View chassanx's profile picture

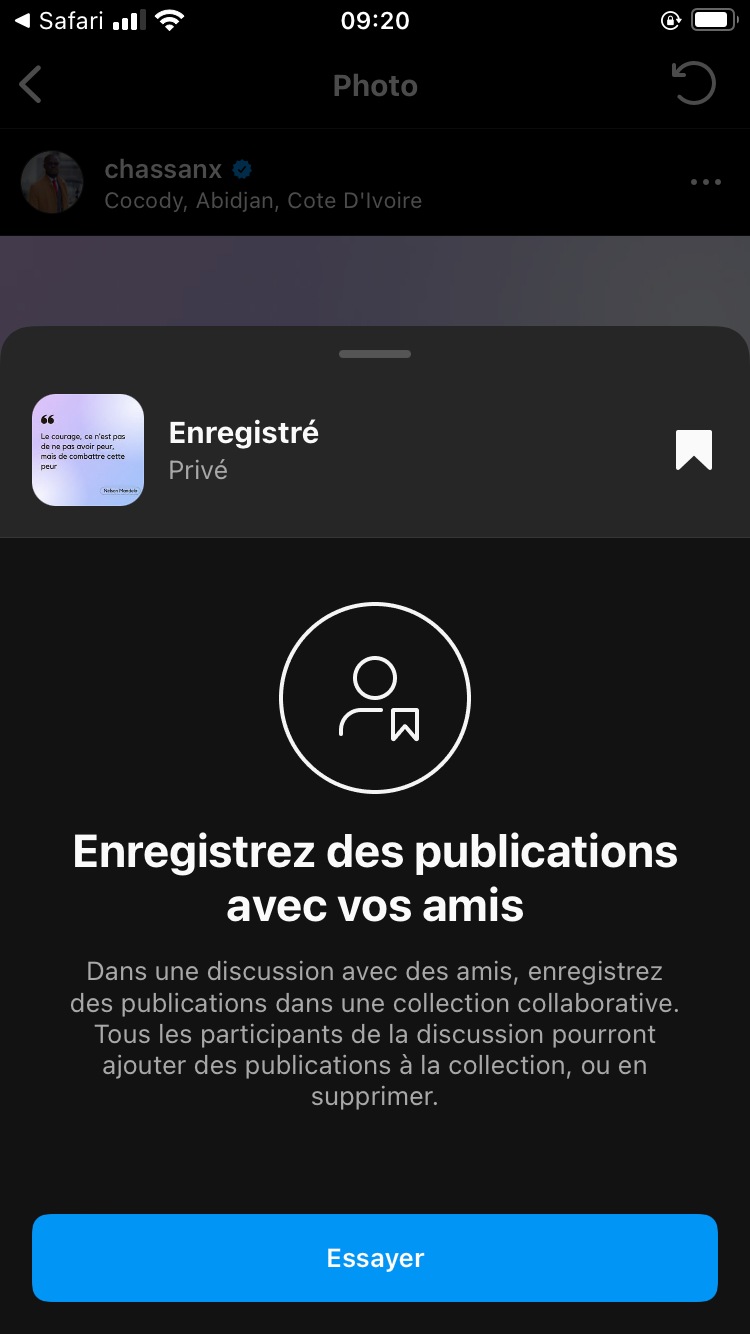pyautogui.click(x=52, y=182)
